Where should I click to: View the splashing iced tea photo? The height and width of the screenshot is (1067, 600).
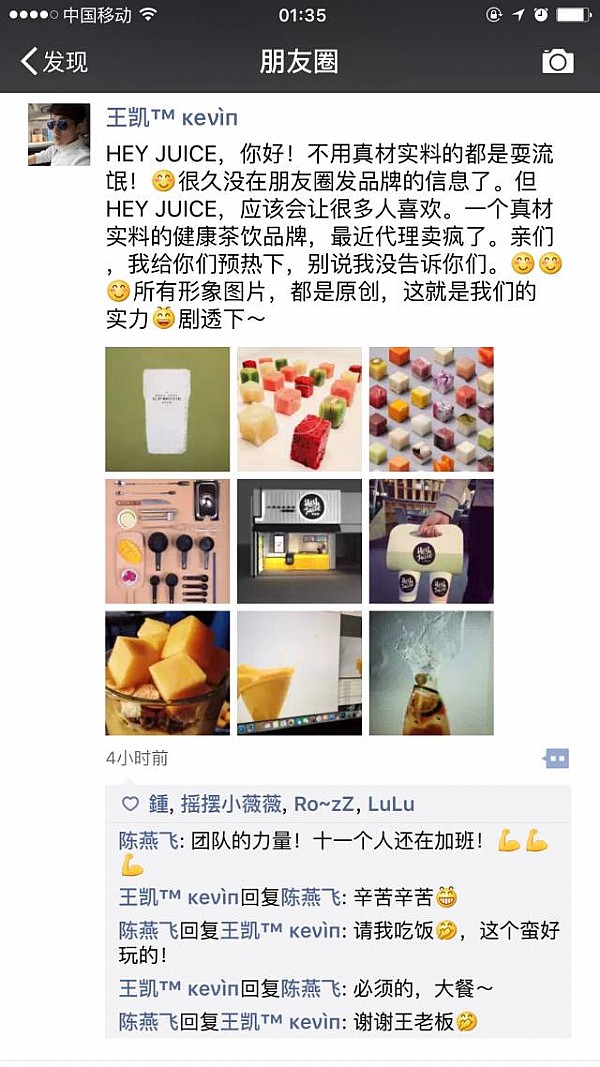click(431, 673)
